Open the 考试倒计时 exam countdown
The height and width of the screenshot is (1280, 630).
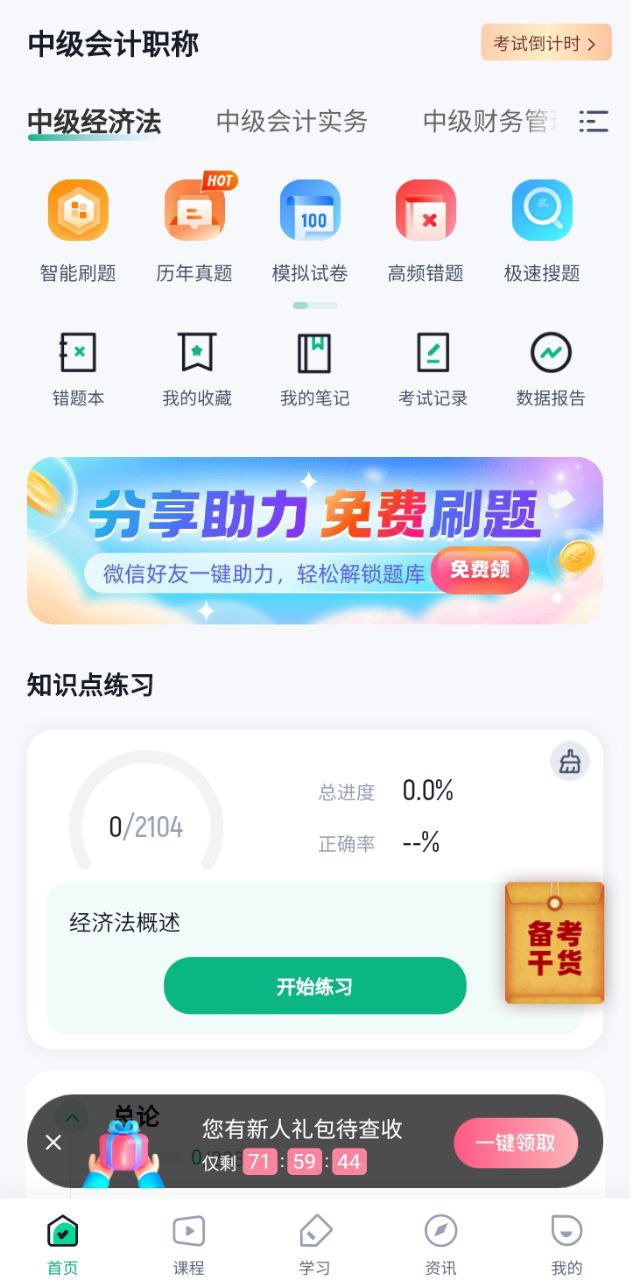[x=546, y=43]
